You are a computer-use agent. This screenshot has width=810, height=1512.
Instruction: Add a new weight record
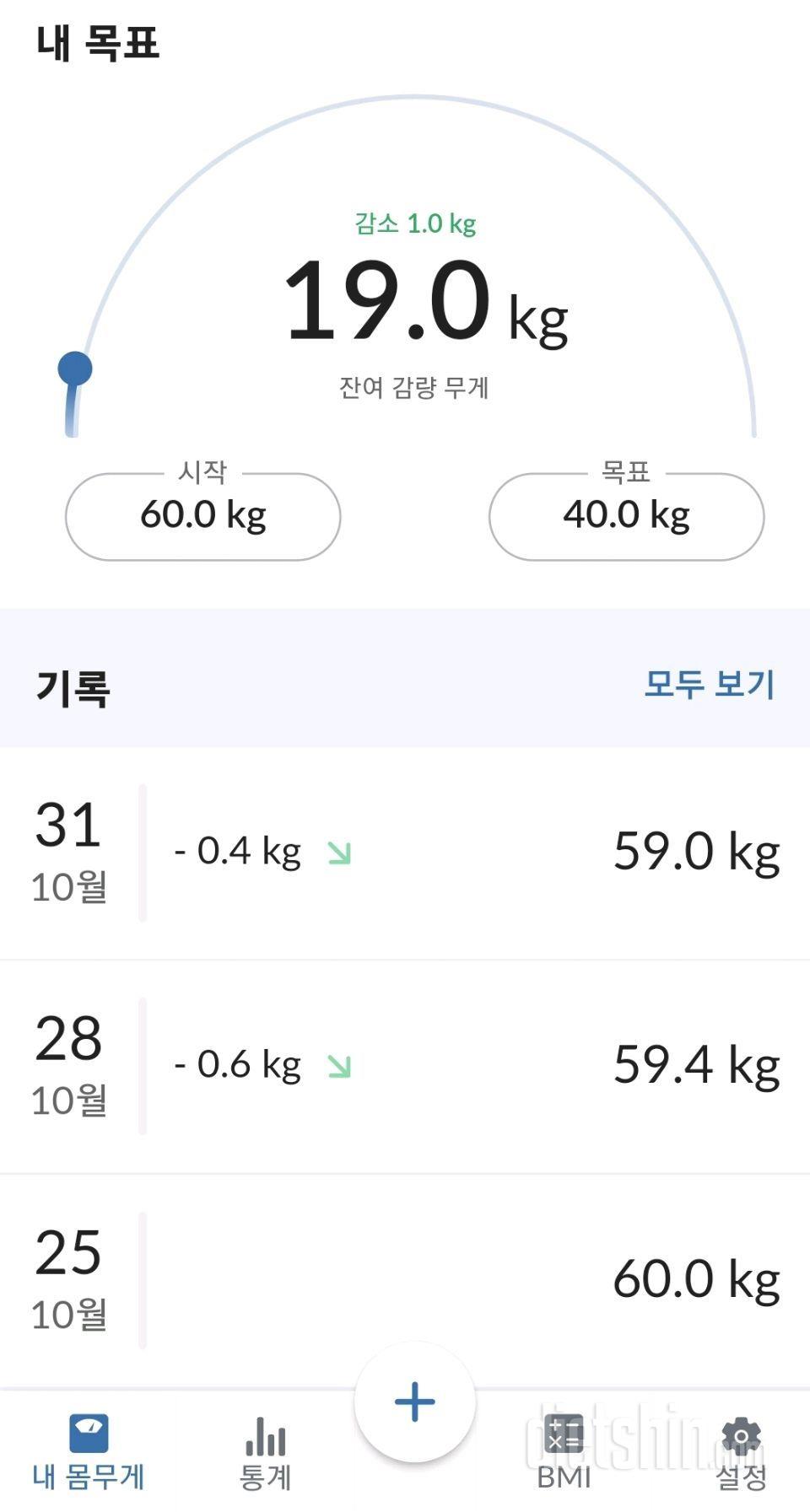pos(414,1402)
